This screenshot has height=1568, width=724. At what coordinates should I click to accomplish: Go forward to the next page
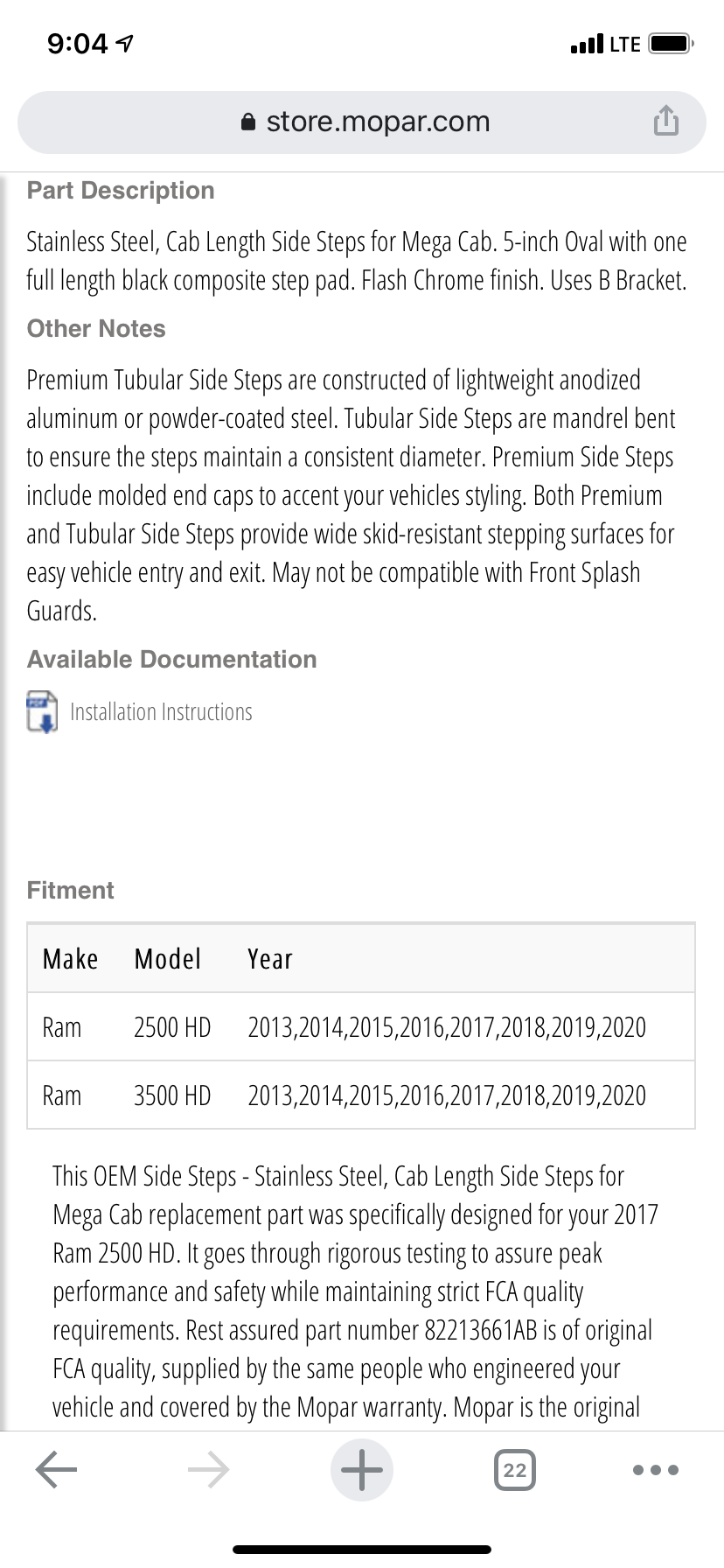point(209,1469)
